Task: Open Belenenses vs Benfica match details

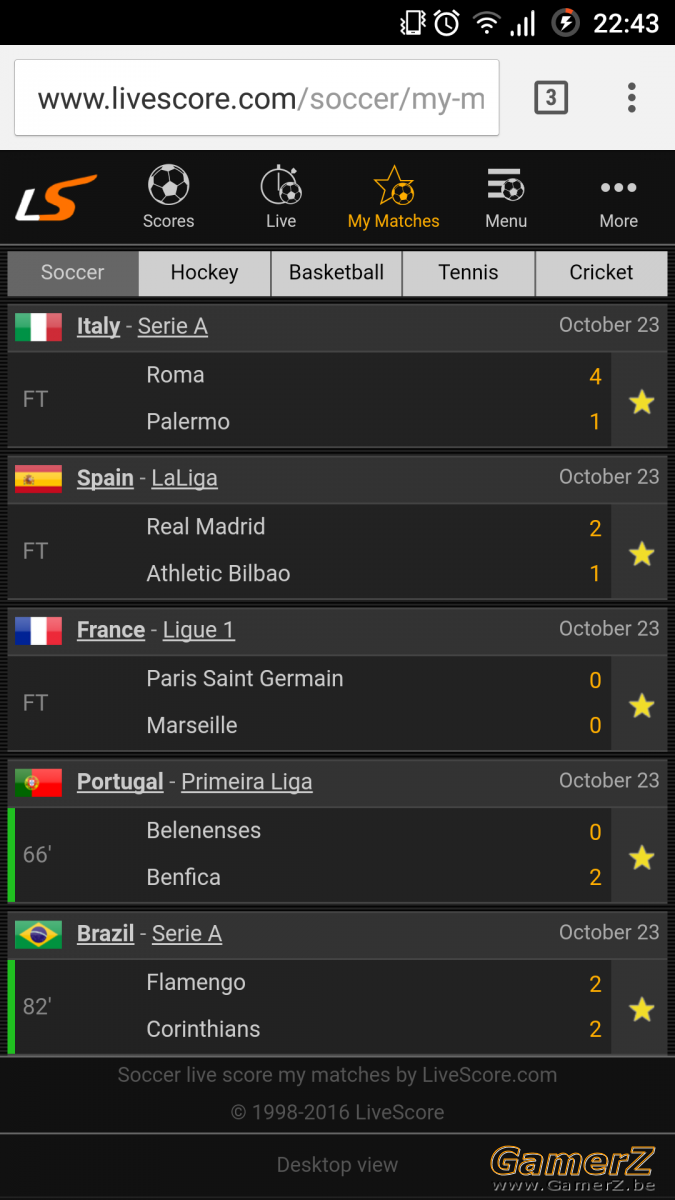Action: pos(310,855)
